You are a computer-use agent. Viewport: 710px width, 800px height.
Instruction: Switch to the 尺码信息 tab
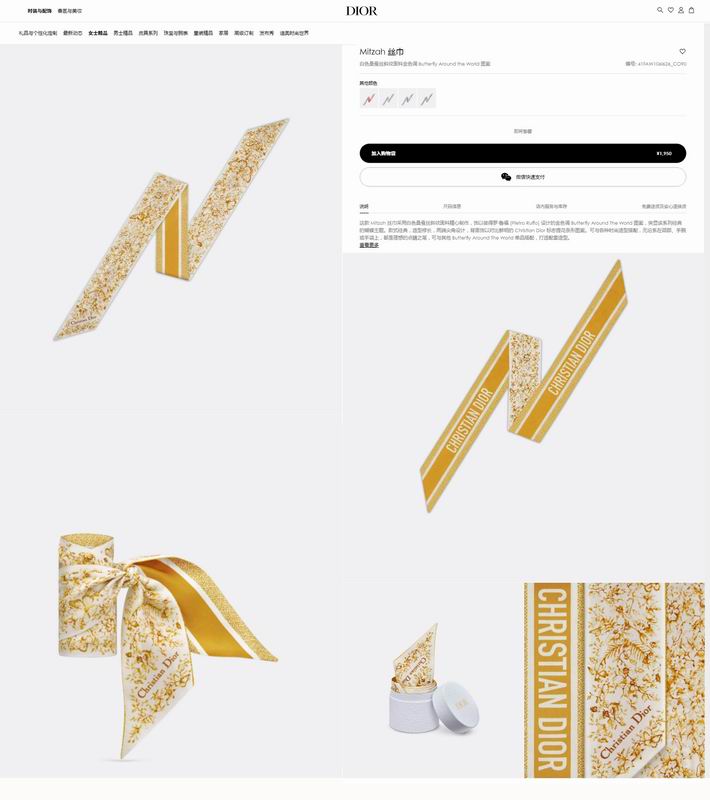point(452,206)
